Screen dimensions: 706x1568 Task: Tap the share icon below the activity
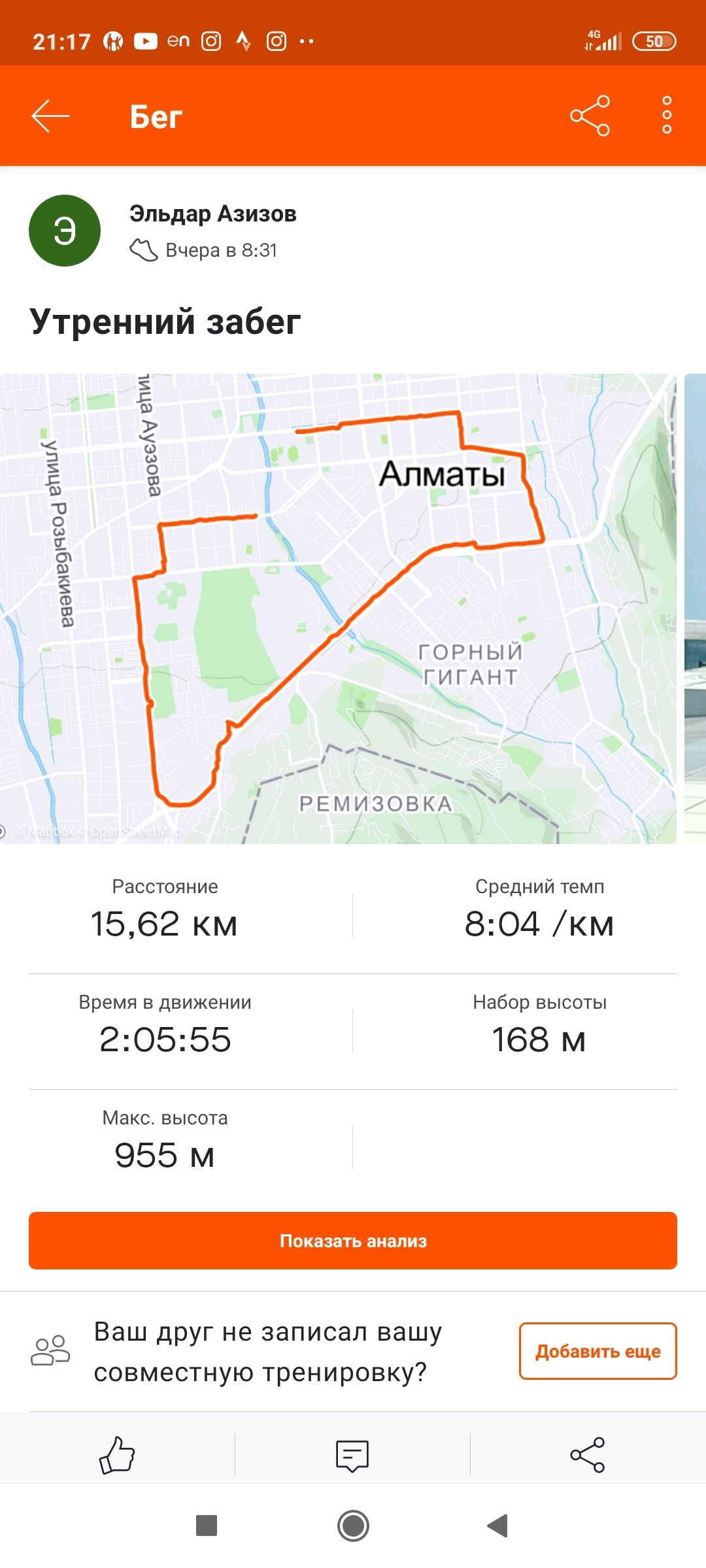point(588,1455)
